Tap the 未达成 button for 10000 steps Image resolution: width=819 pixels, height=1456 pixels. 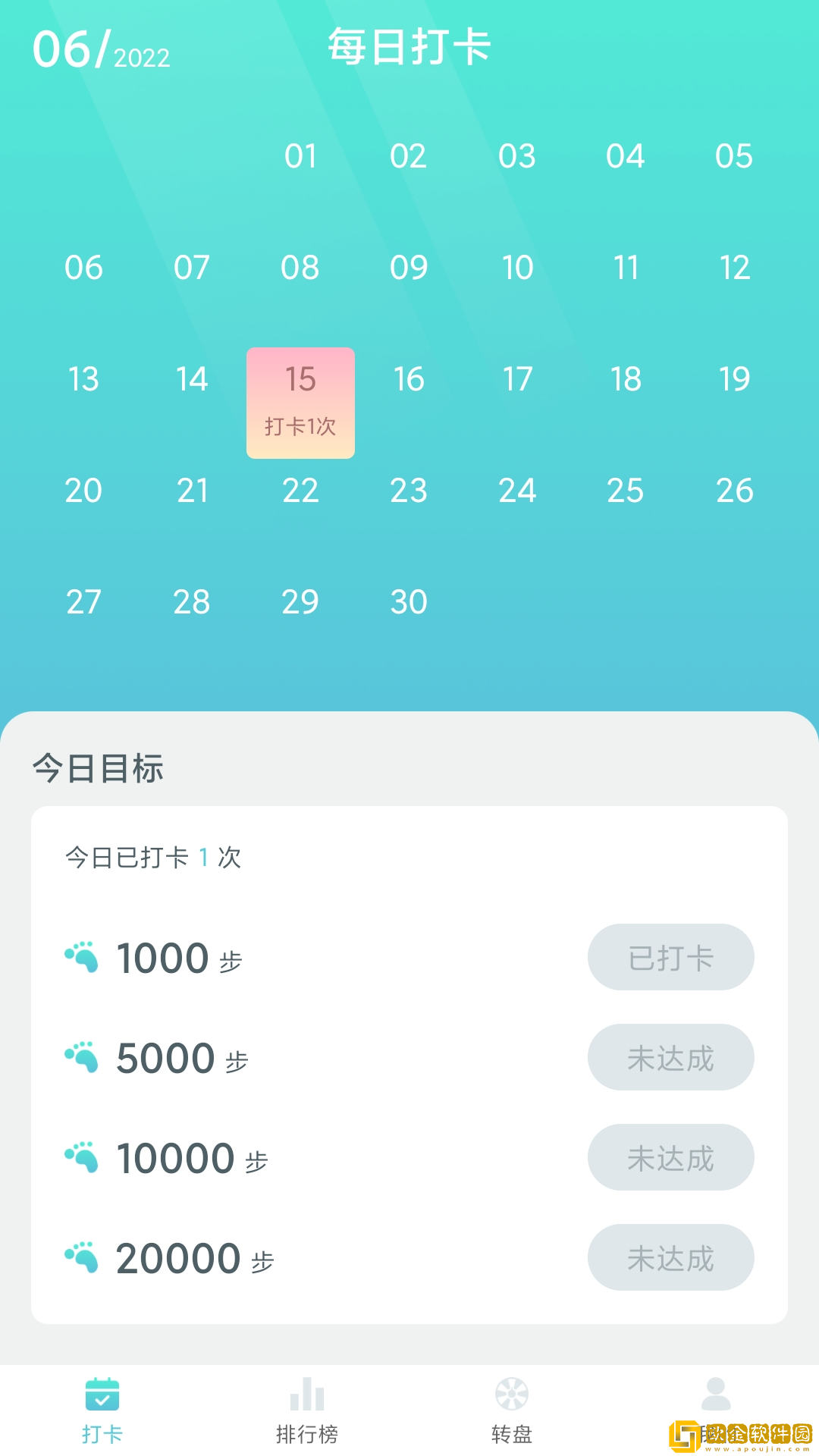pos(670,1157)
